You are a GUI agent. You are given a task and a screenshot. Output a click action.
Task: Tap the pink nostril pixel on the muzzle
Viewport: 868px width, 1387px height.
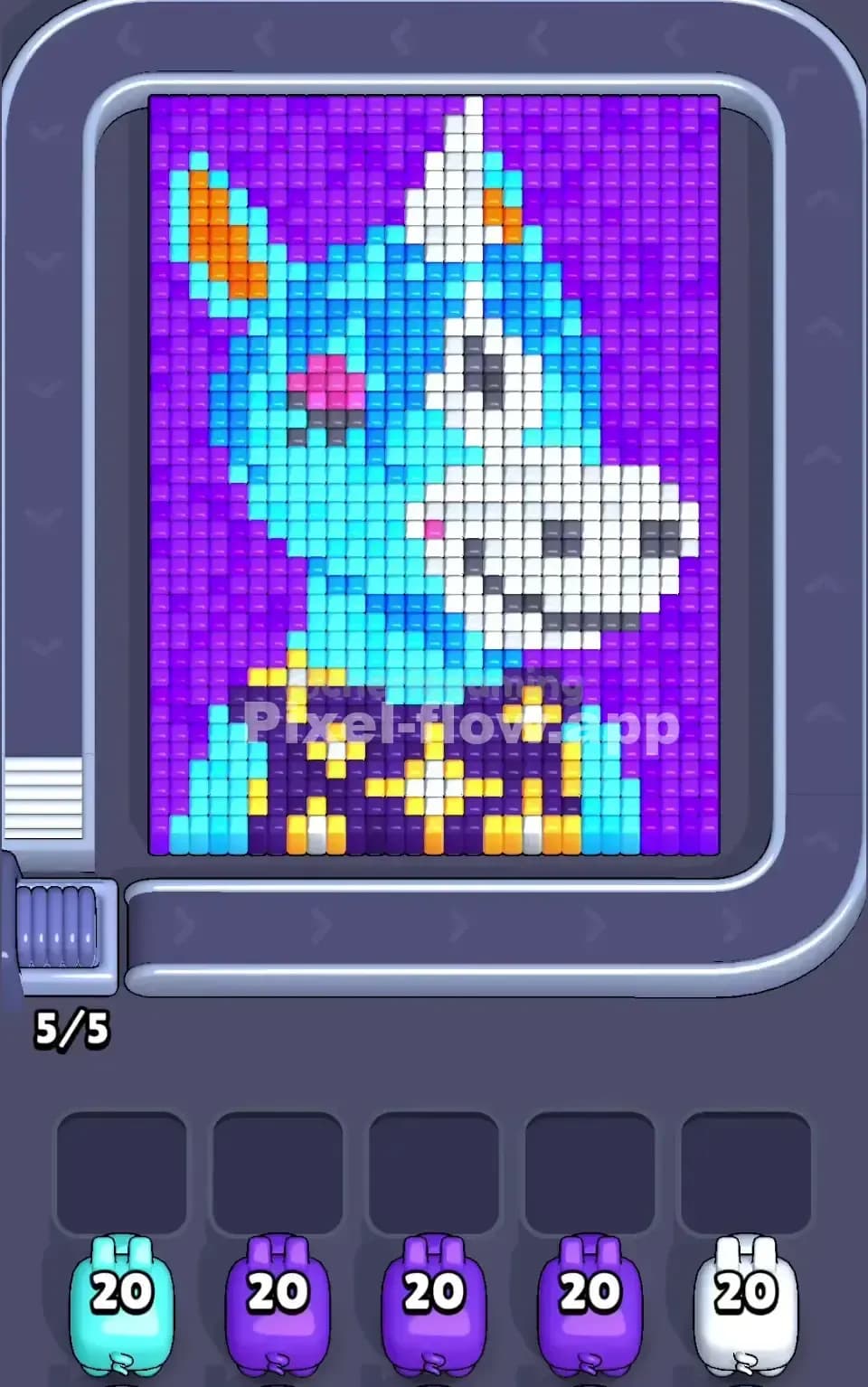coord(432,531)
